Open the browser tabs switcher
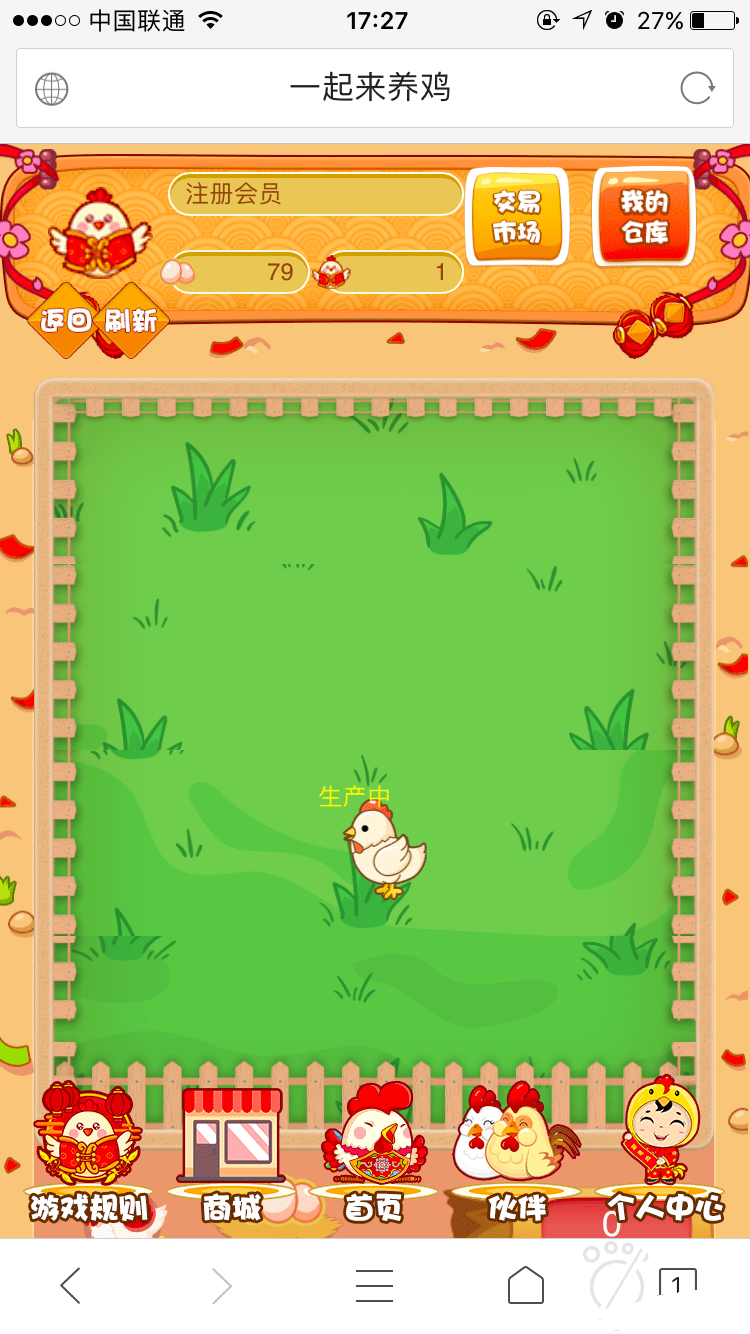The height and width of the screenshot is (1334, 750). 677,1284
